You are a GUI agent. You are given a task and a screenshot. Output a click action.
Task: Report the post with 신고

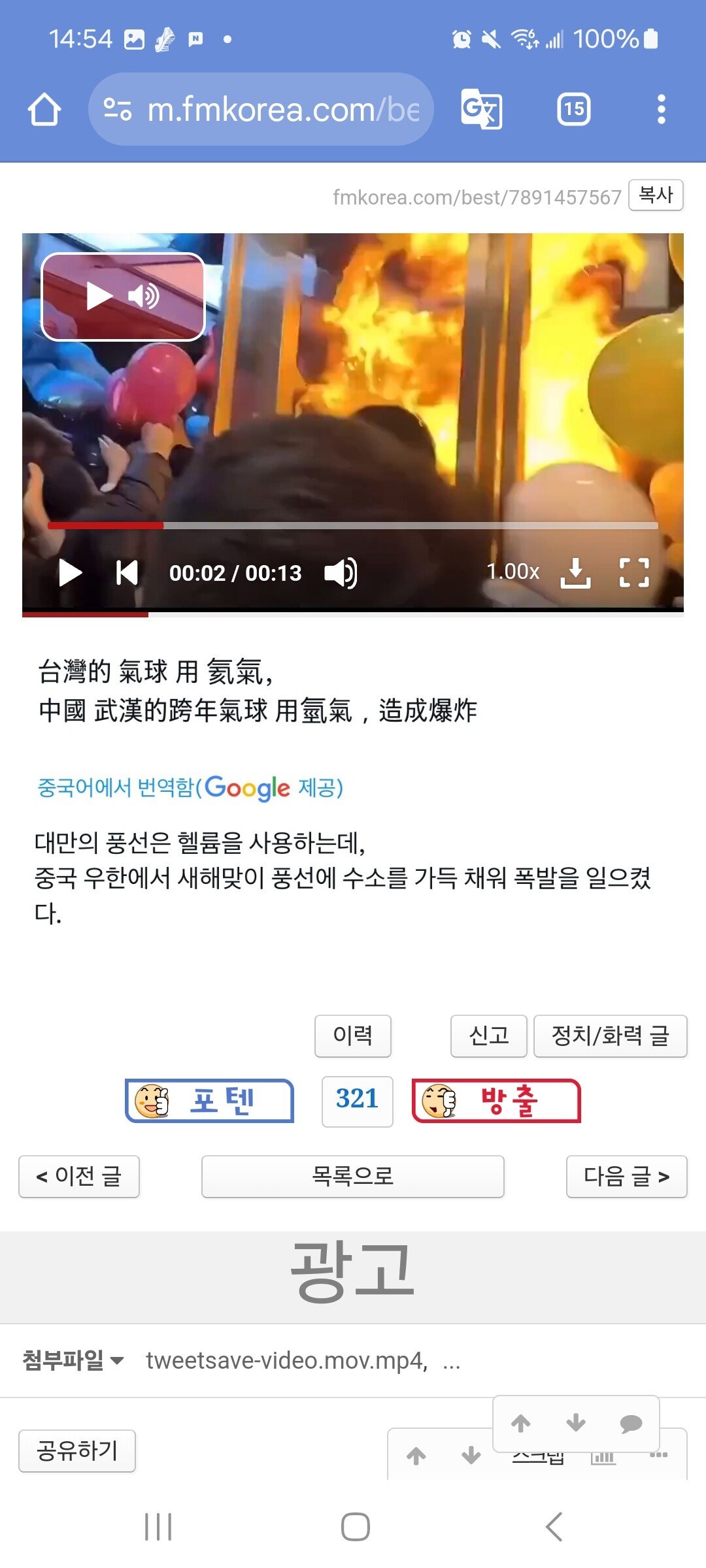click(488, 1036)
